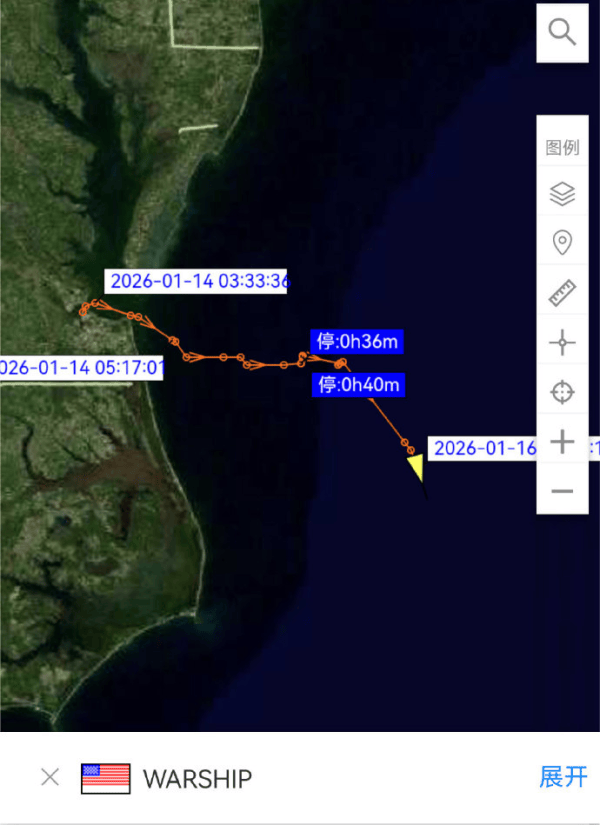
Task: Close the WARSHIP info bar
Action: [x=50, y=777]
